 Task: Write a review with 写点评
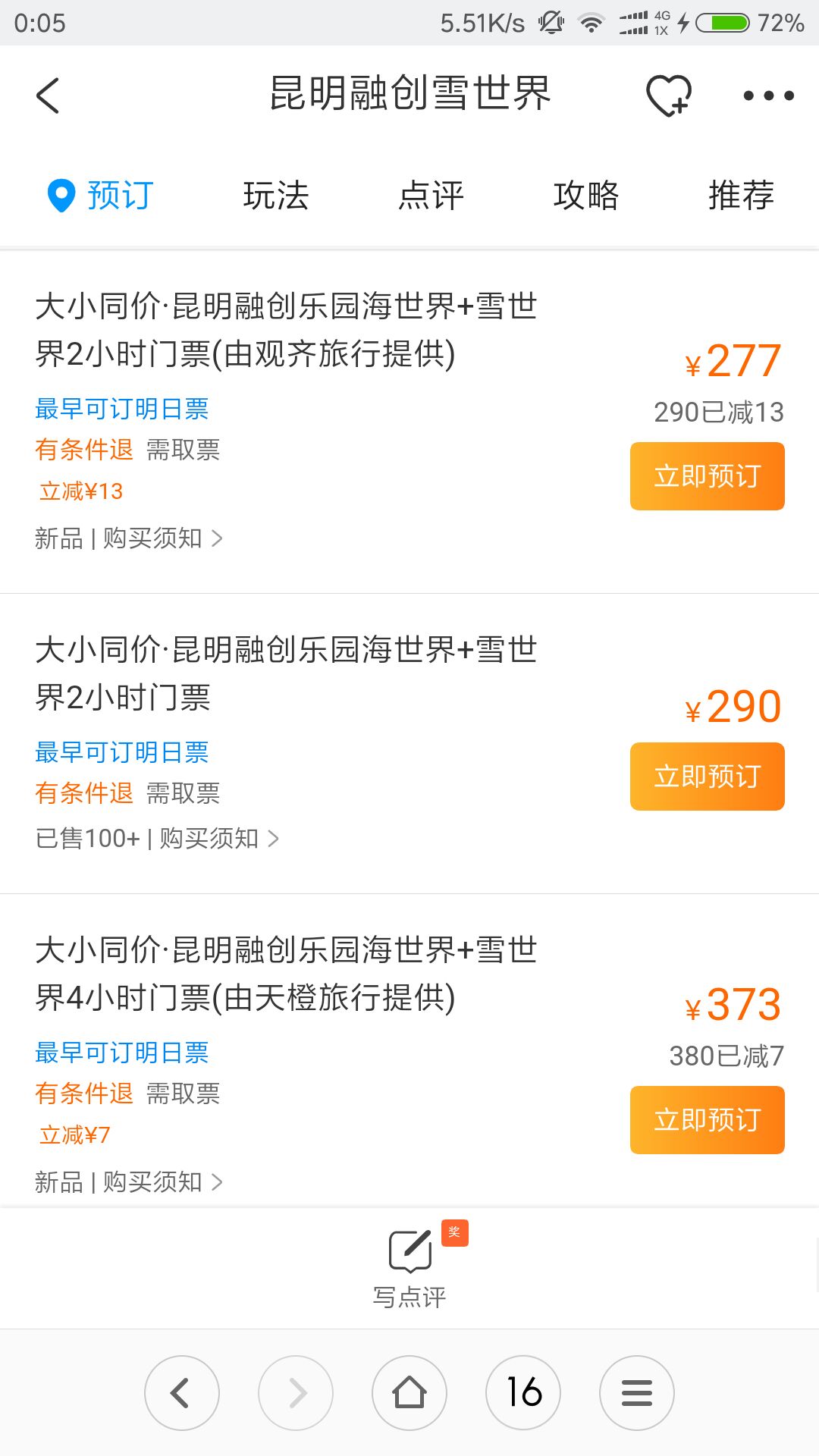[409, 1266]
